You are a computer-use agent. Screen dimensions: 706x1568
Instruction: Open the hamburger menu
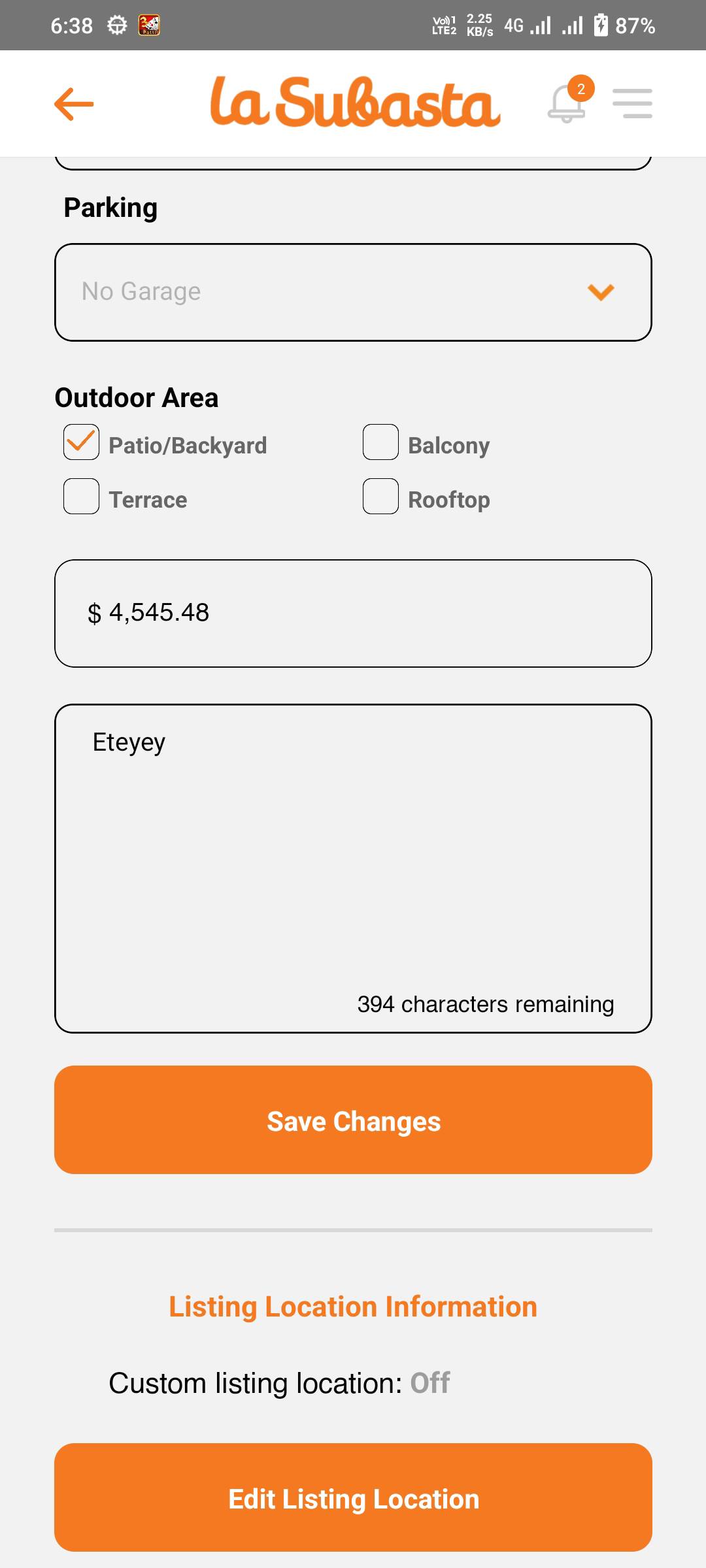[x=632, y=103]
